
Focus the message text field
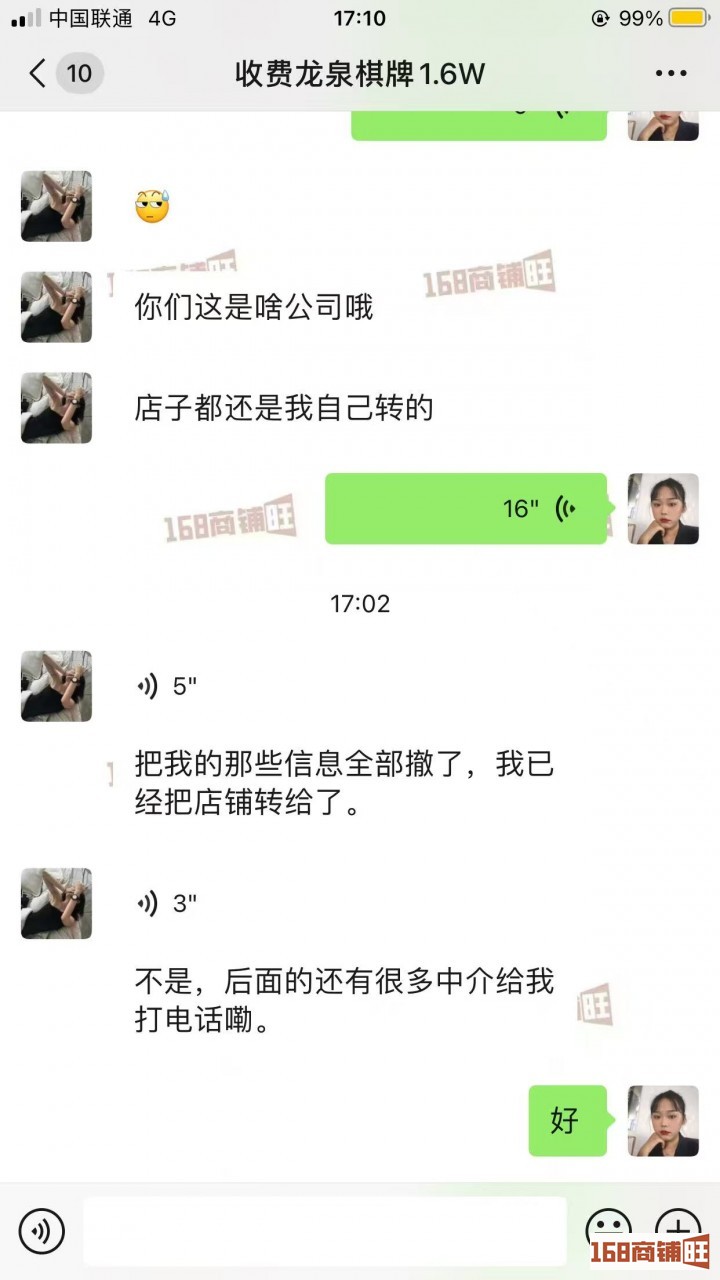coord(324,1231)
